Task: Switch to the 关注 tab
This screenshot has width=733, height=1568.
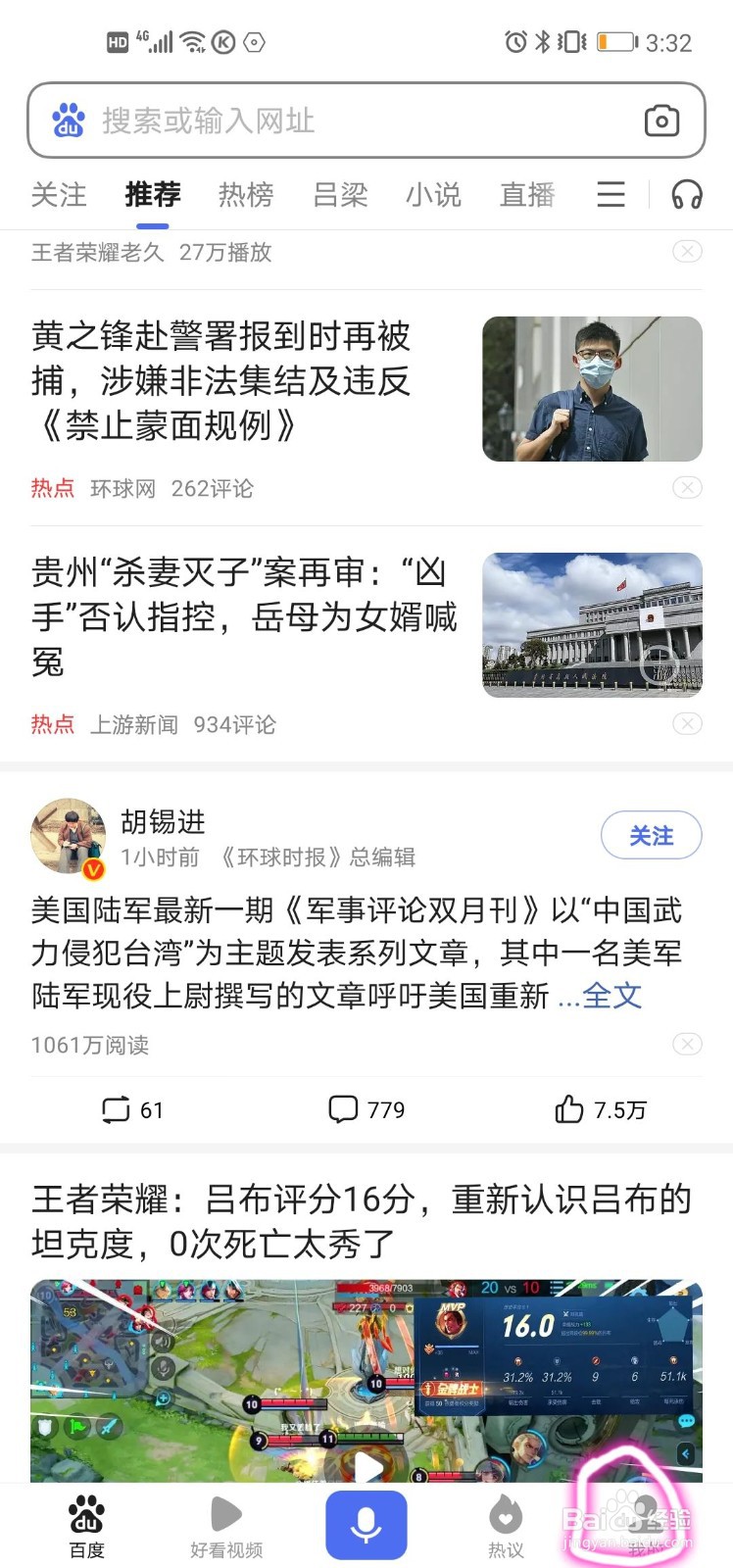Action: 59,195
